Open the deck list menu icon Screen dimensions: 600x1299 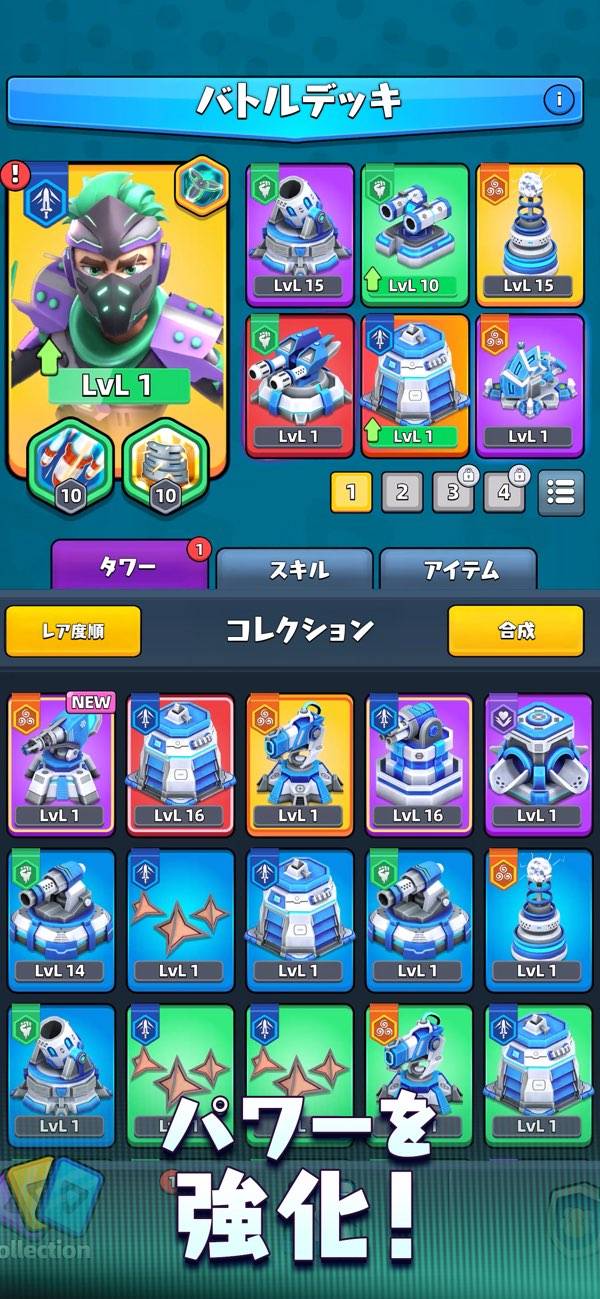[x=561, y=491]
